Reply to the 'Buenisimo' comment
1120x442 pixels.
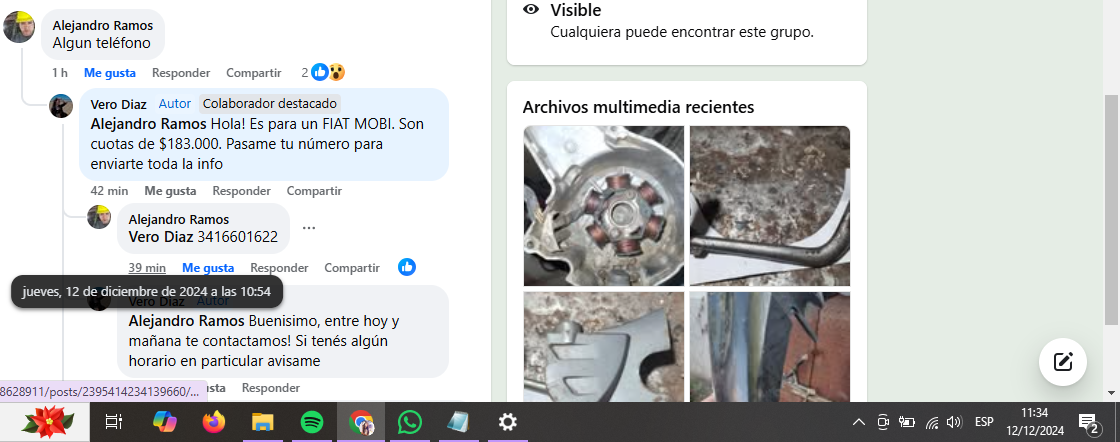pyautogui.click(x=270, y=388)
